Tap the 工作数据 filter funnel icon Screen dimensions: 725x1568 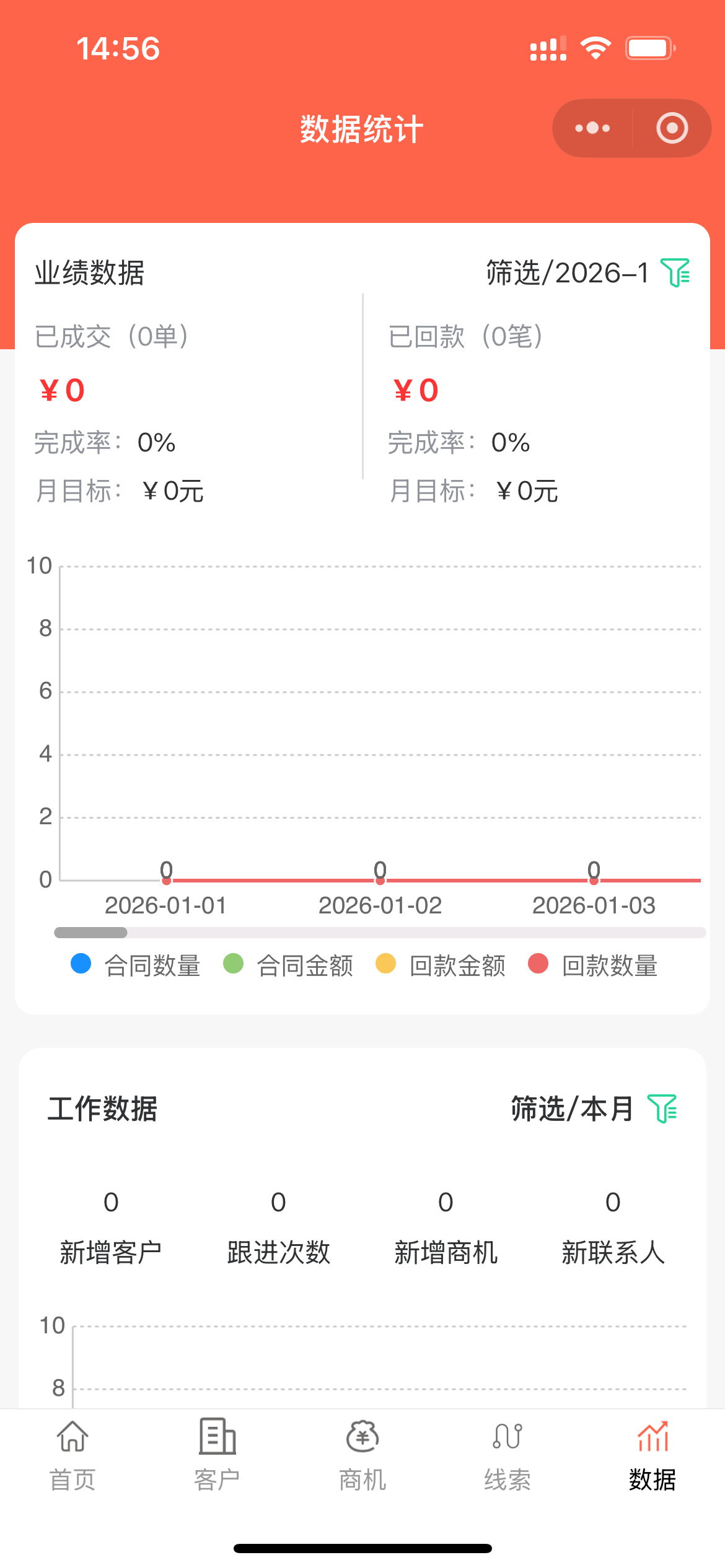pyautogui.click(x=662, y=1108)
